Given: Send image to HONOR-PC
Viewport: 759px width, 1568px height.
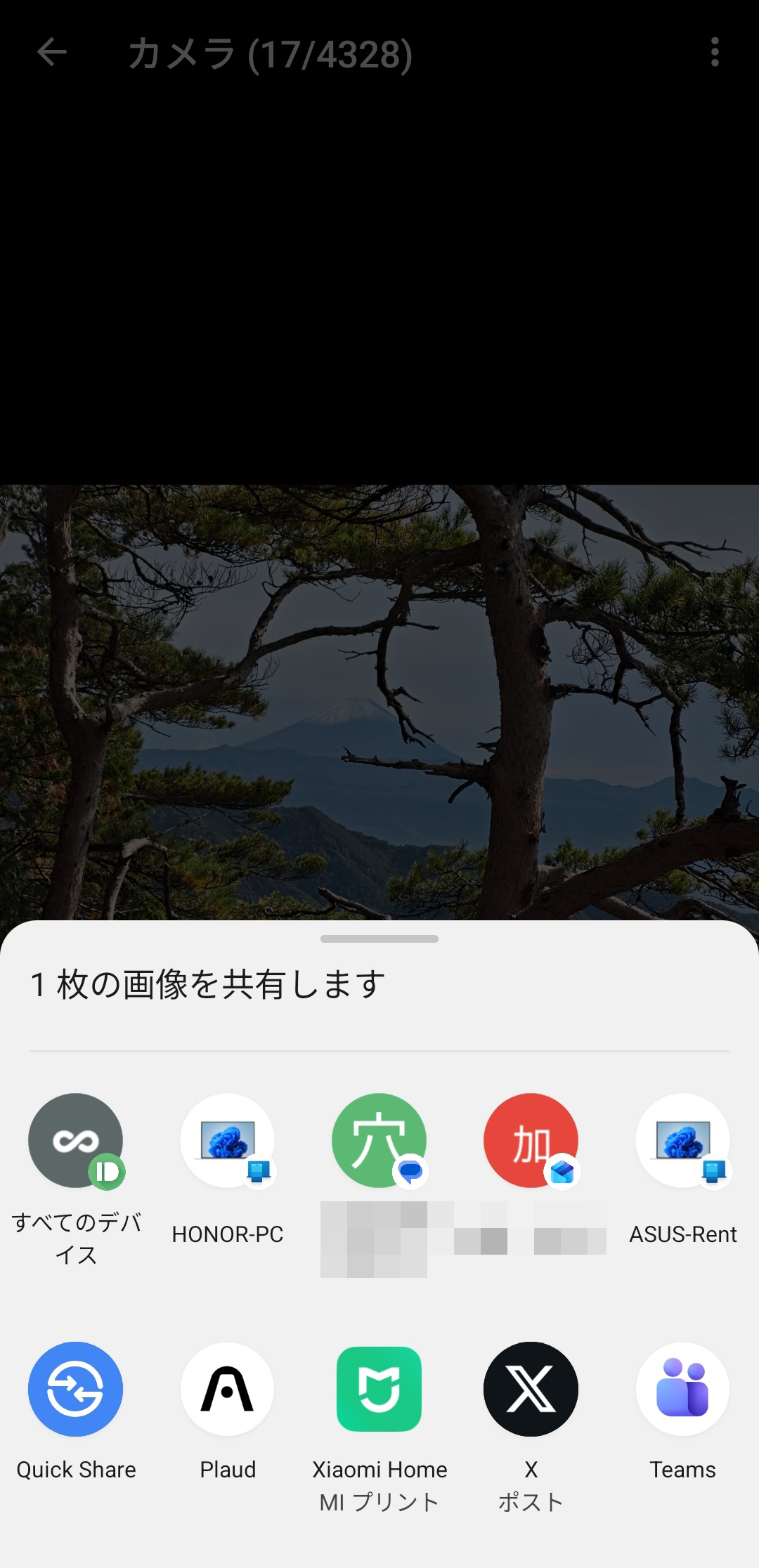Looking at the screenshot, I should [x=227, y=1141].
